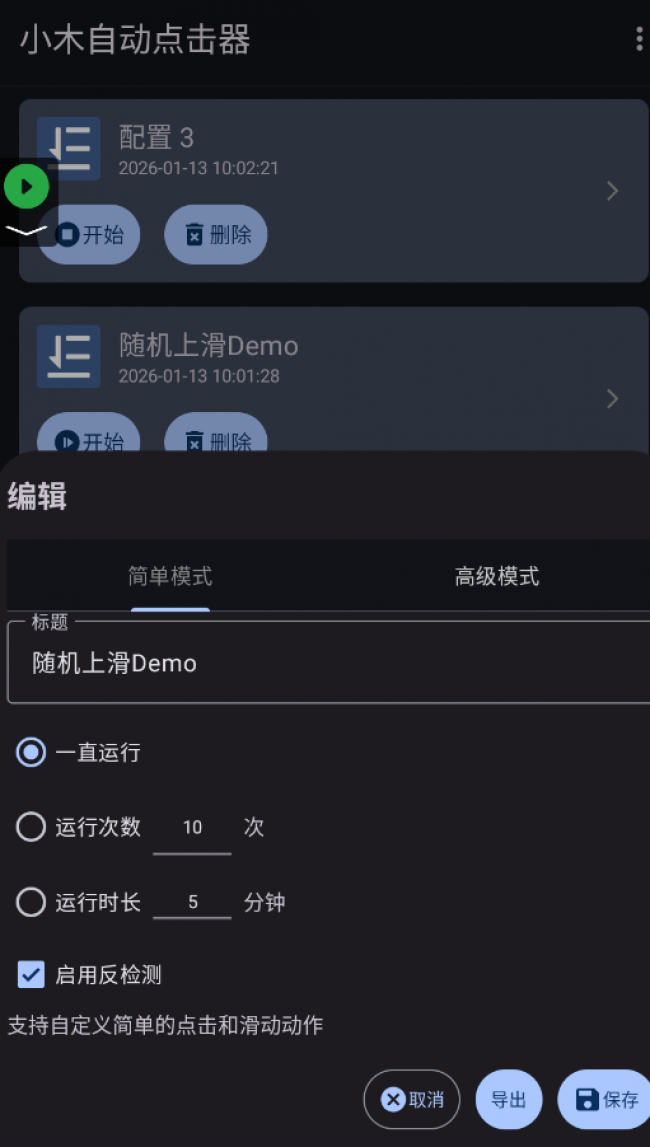
Task: Switch to the 简单模式 tab
Action: (x=170, y=577)
